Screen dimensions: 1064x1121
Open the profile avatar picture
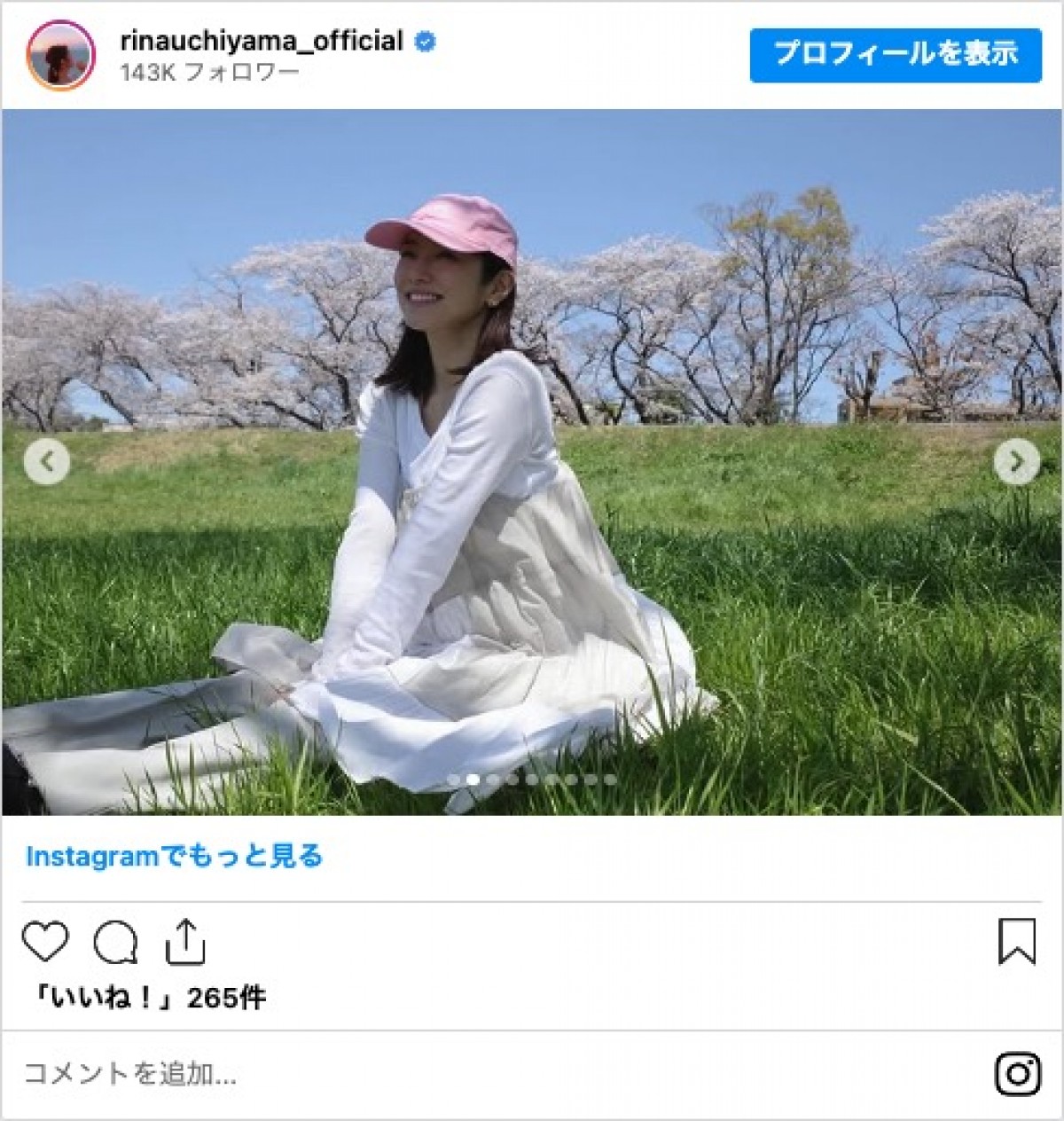point(61,55)
